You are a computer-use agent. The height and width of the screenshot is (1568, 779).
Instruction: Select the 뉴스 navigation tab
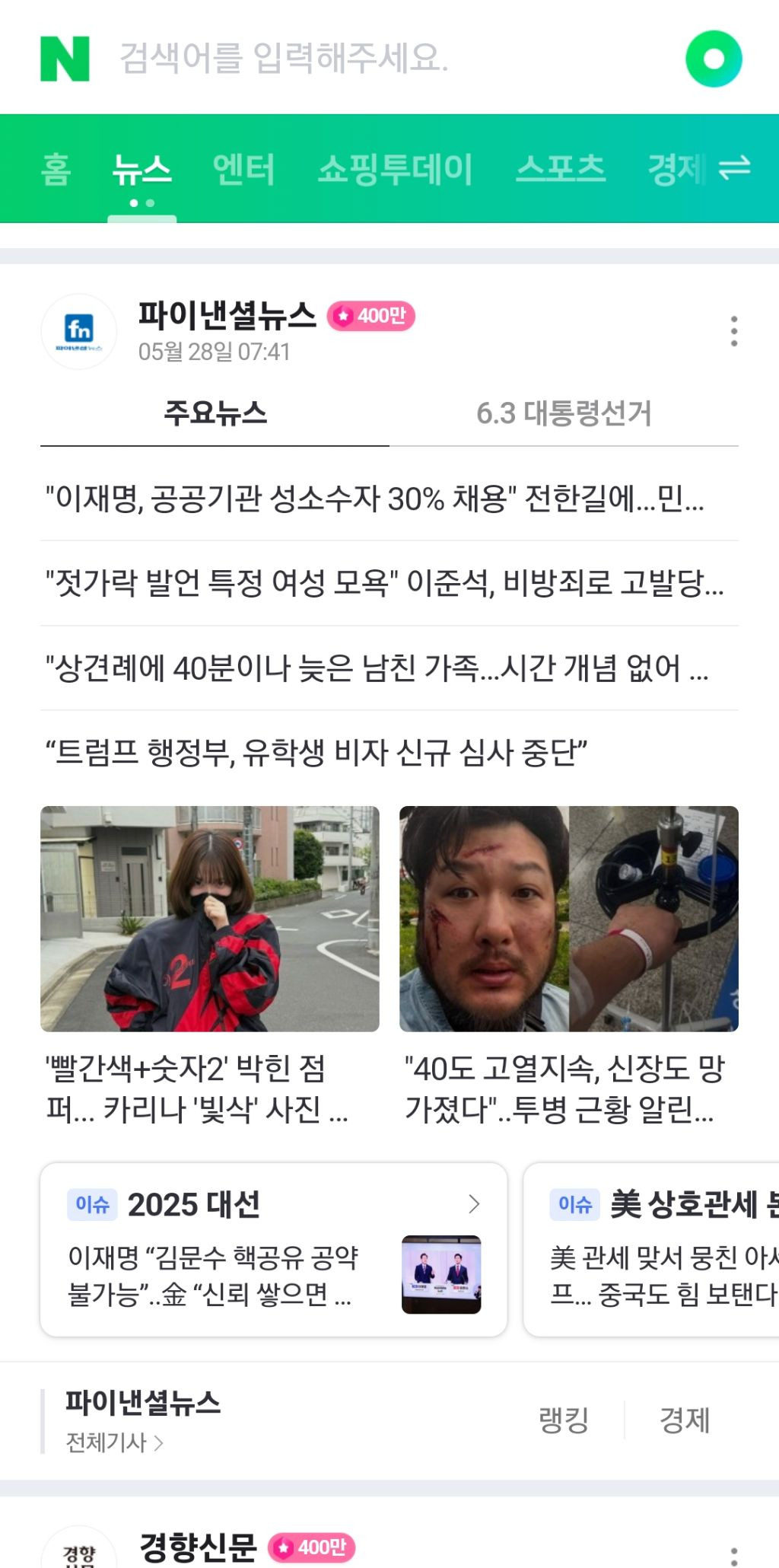(144, 169)
